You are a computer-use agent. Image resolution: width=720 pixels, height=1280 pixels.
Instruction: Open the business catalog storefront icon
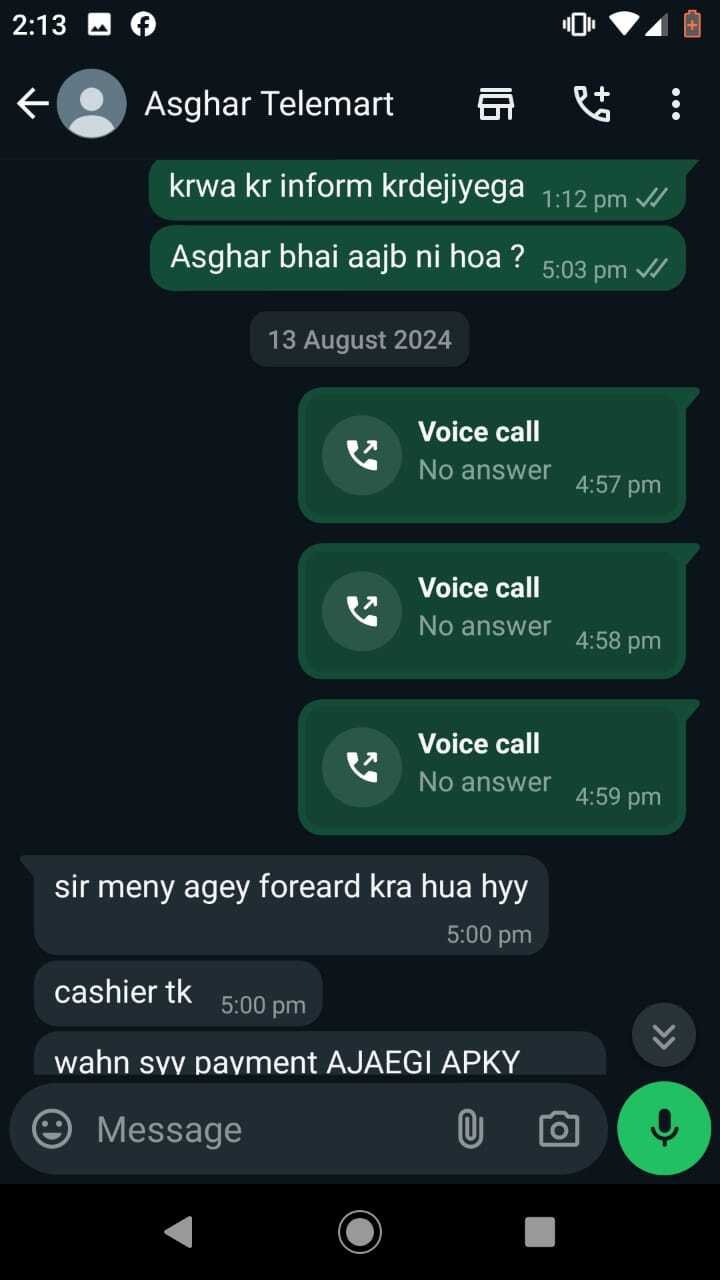tap(496, 103)
